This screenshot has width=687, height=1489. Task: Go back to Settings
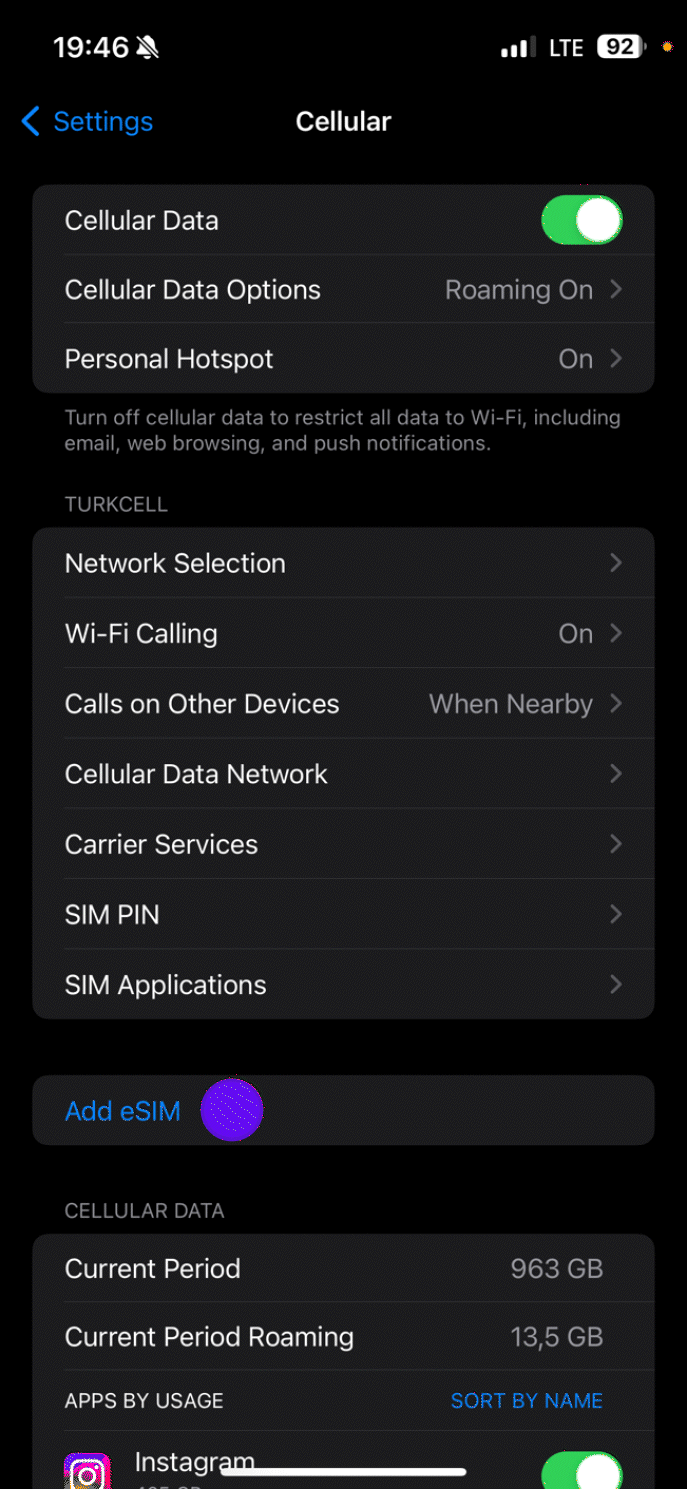coord(87,122)
